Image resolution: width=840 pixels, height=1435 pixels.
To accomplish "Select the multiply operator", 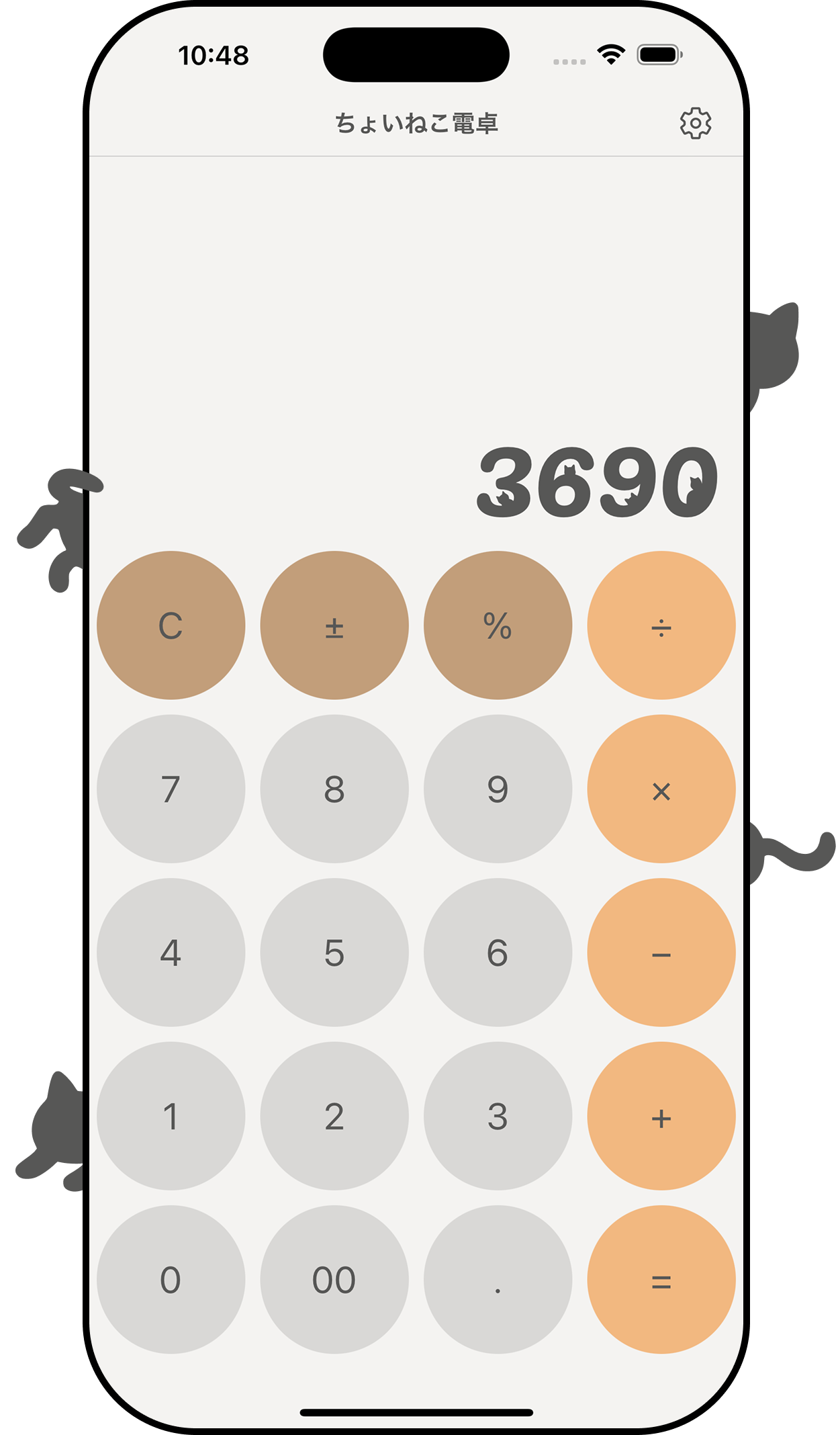I will [x=661, y=789].
